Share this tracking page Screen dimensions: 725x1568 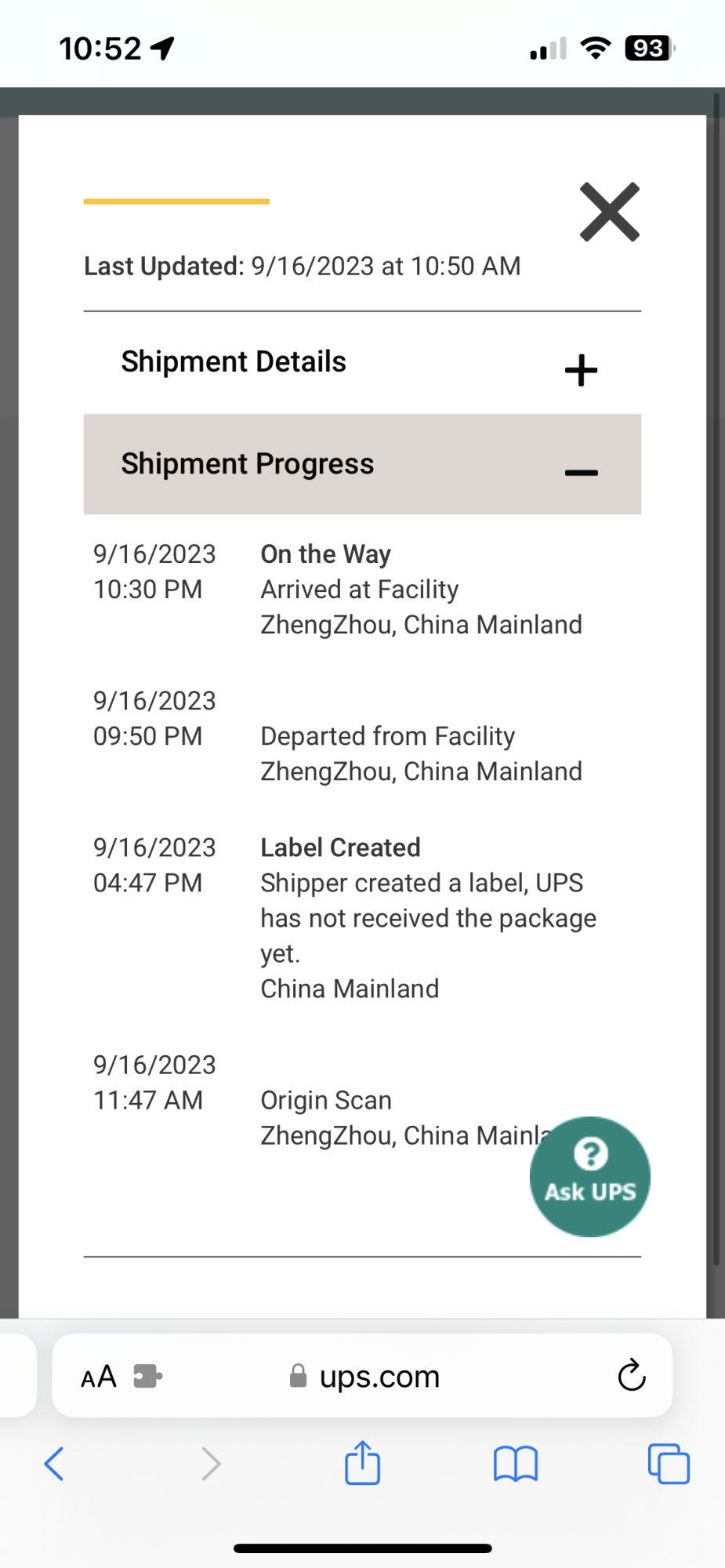pos(362,1462)
